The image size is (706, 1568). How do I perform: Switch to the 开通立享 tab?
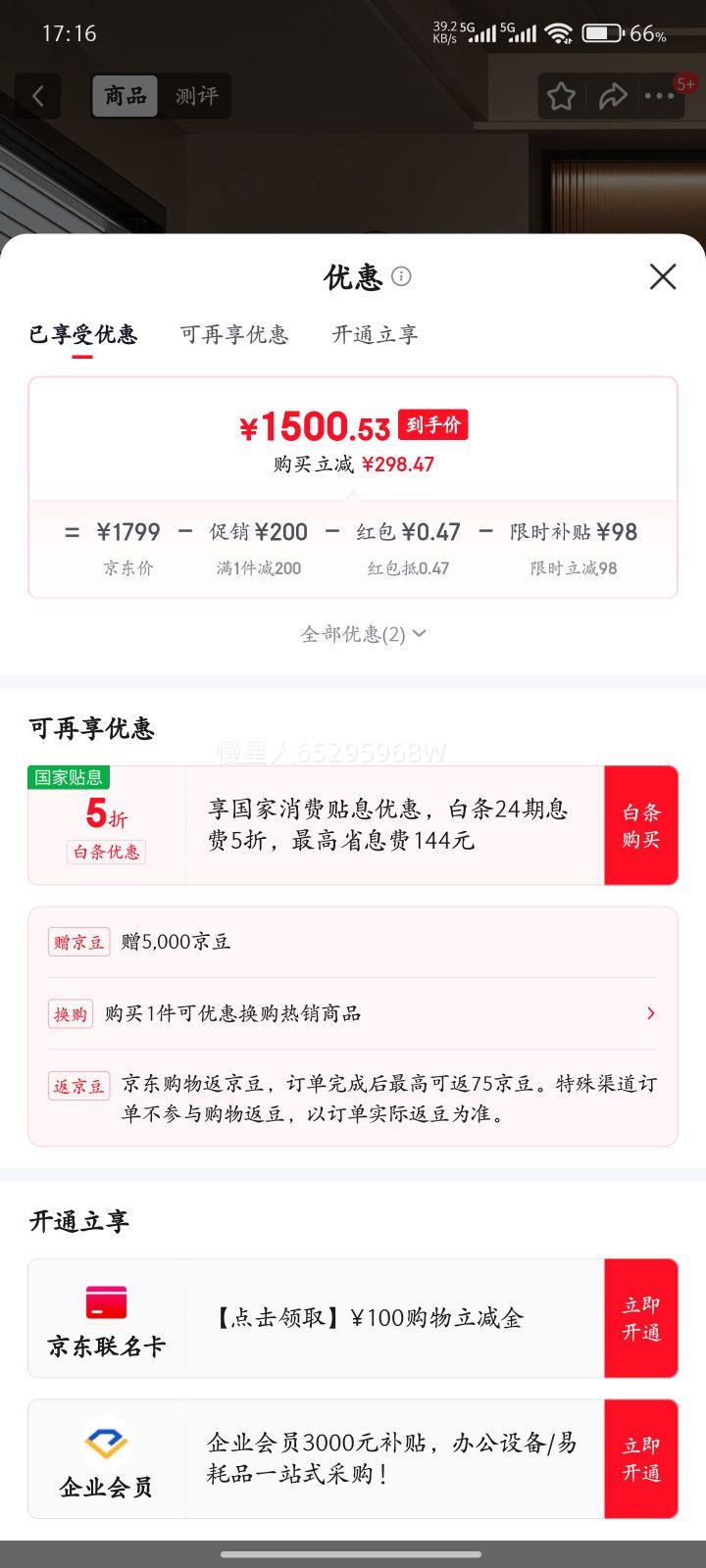[374, 335]
